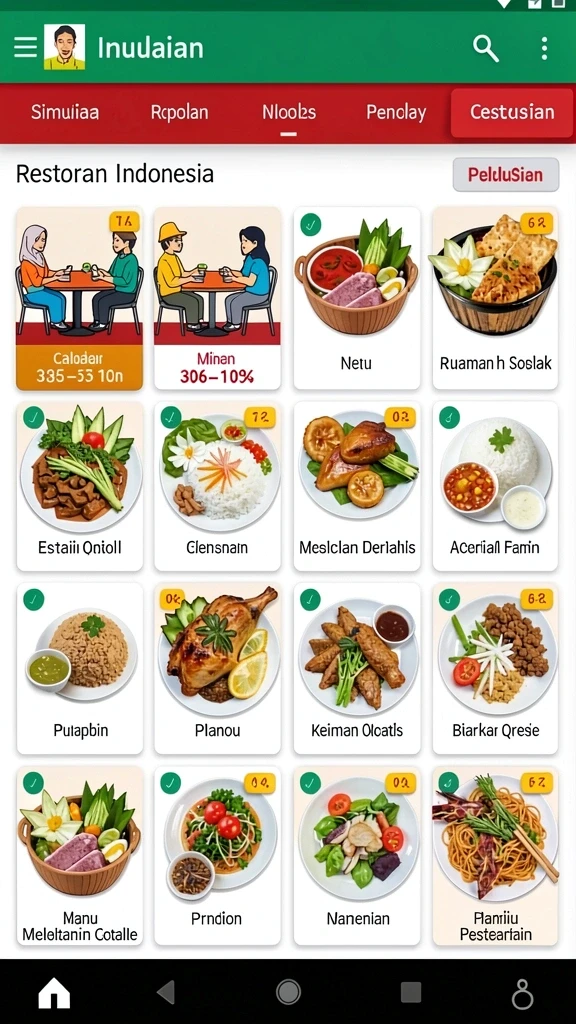Image resolution: width=576 pixels, height=1024 pixels.
Task: Go back with the system back button
Action: (x=167, y=992)
